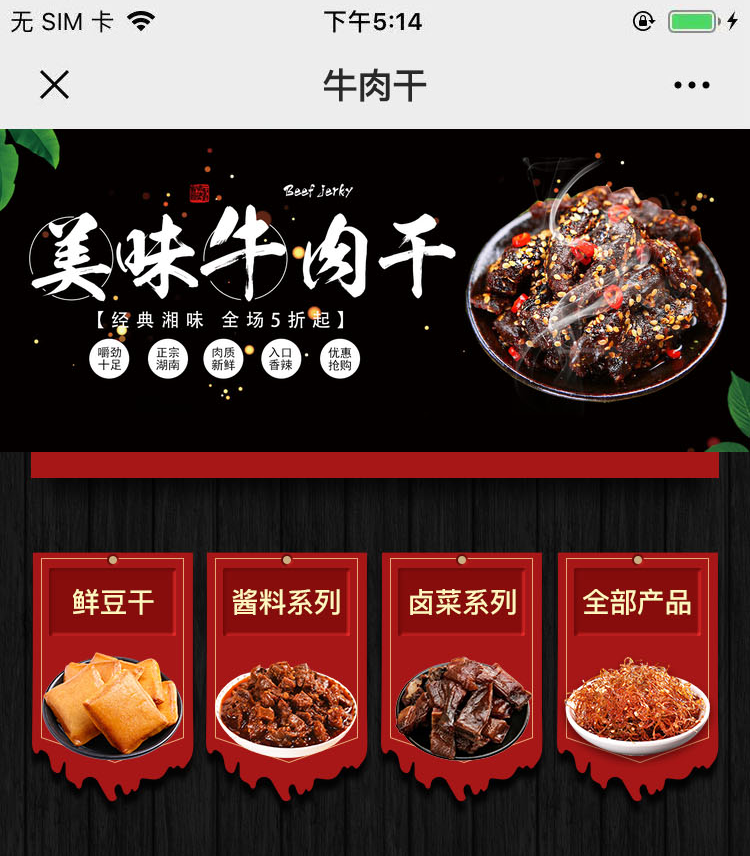Close the 牛肉干 page

pos(54,85)
